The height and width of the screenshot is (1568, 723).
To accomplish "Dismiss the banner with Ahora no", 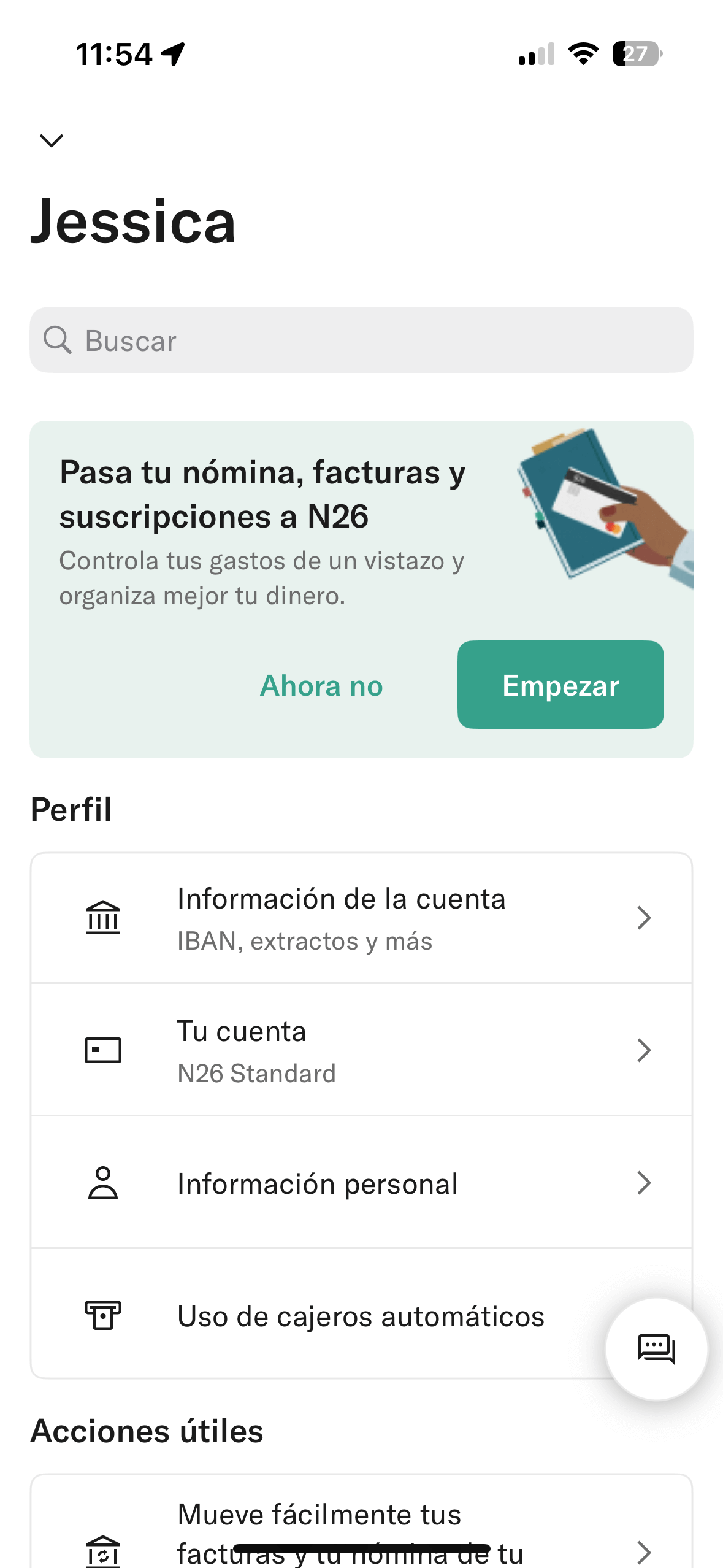I will click(321, 685).
